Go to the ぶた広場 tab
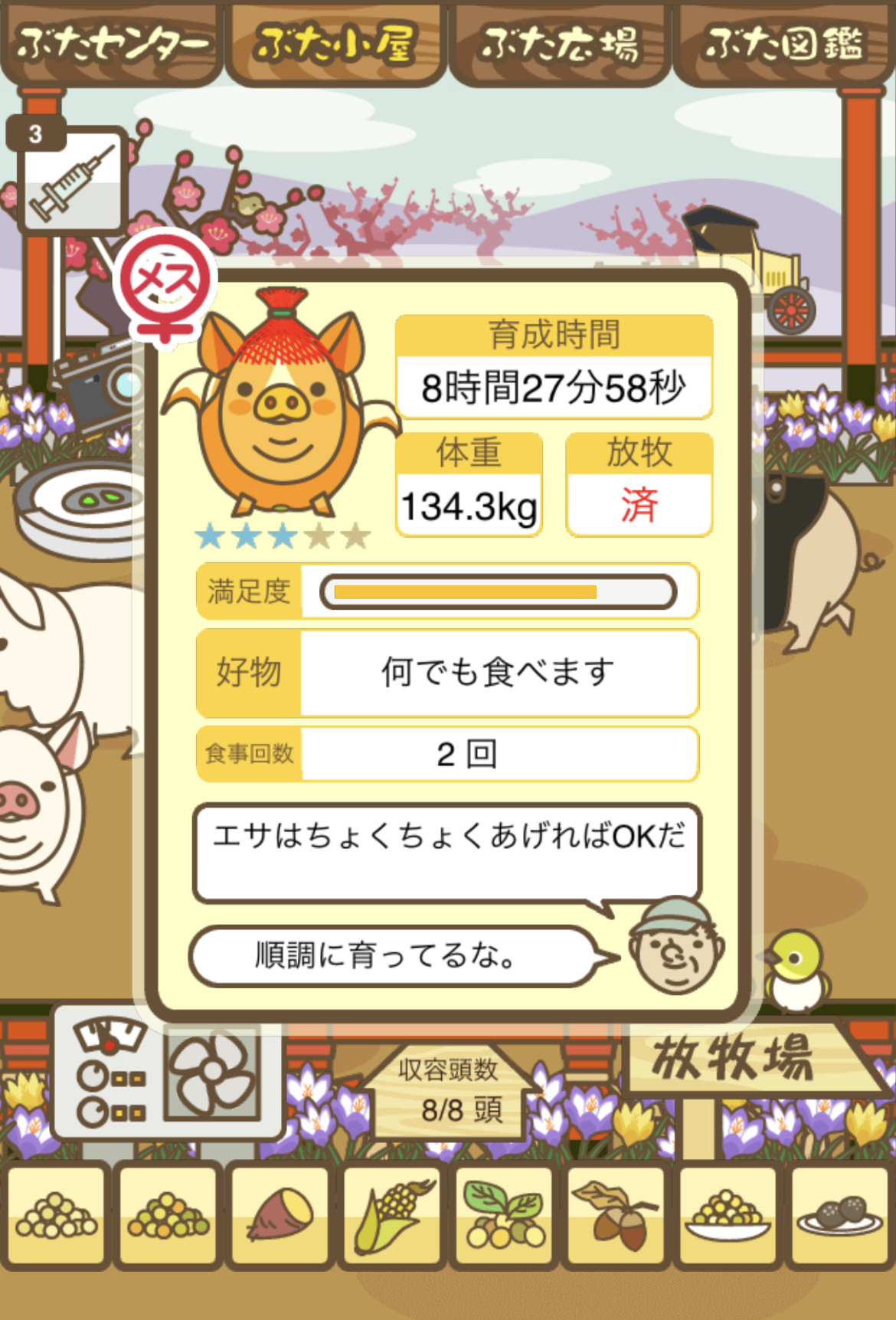896x1320 pixels. coord(560,44)
